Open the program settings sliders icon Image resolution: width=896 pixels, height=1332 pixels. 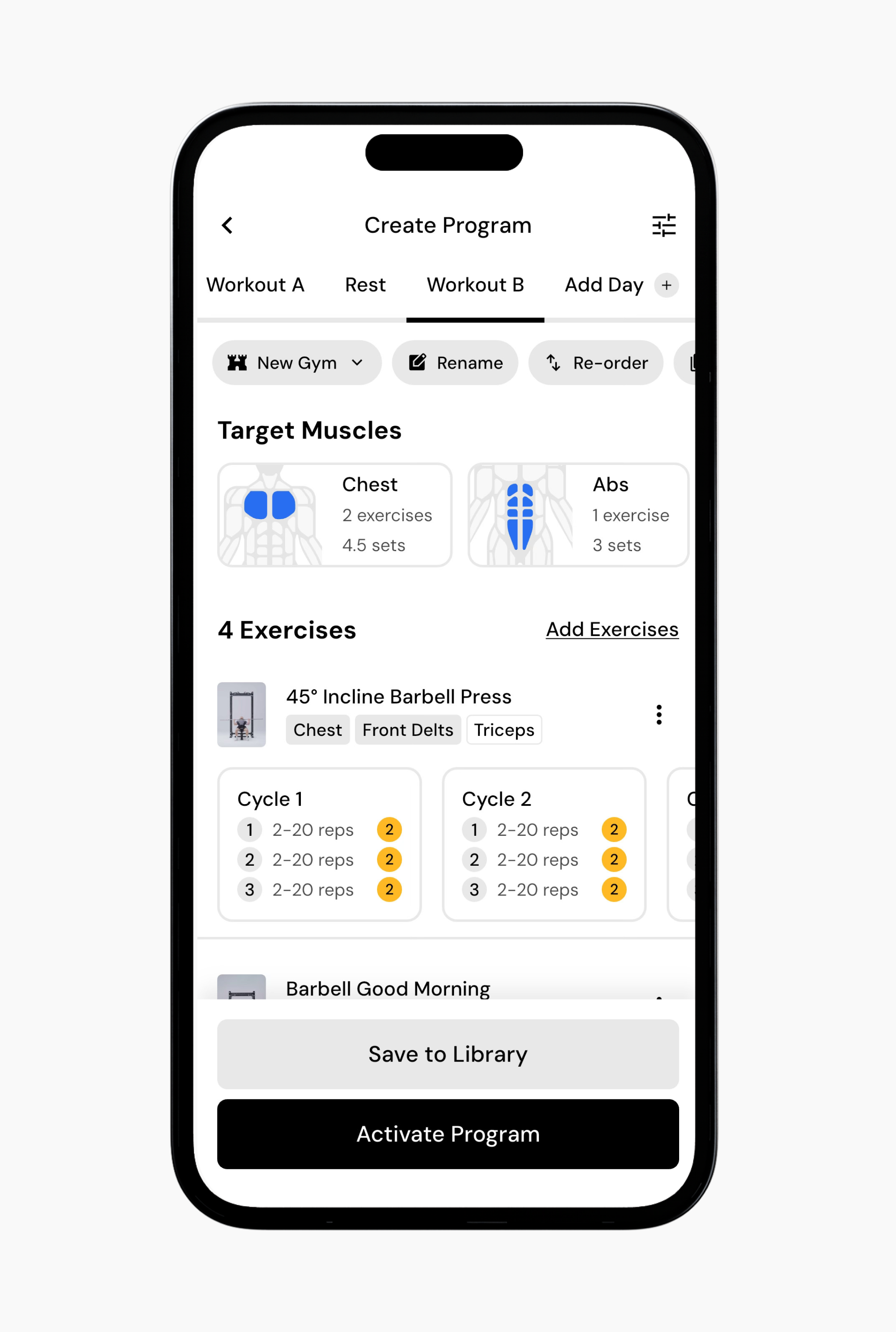click(x=663, y=225)
